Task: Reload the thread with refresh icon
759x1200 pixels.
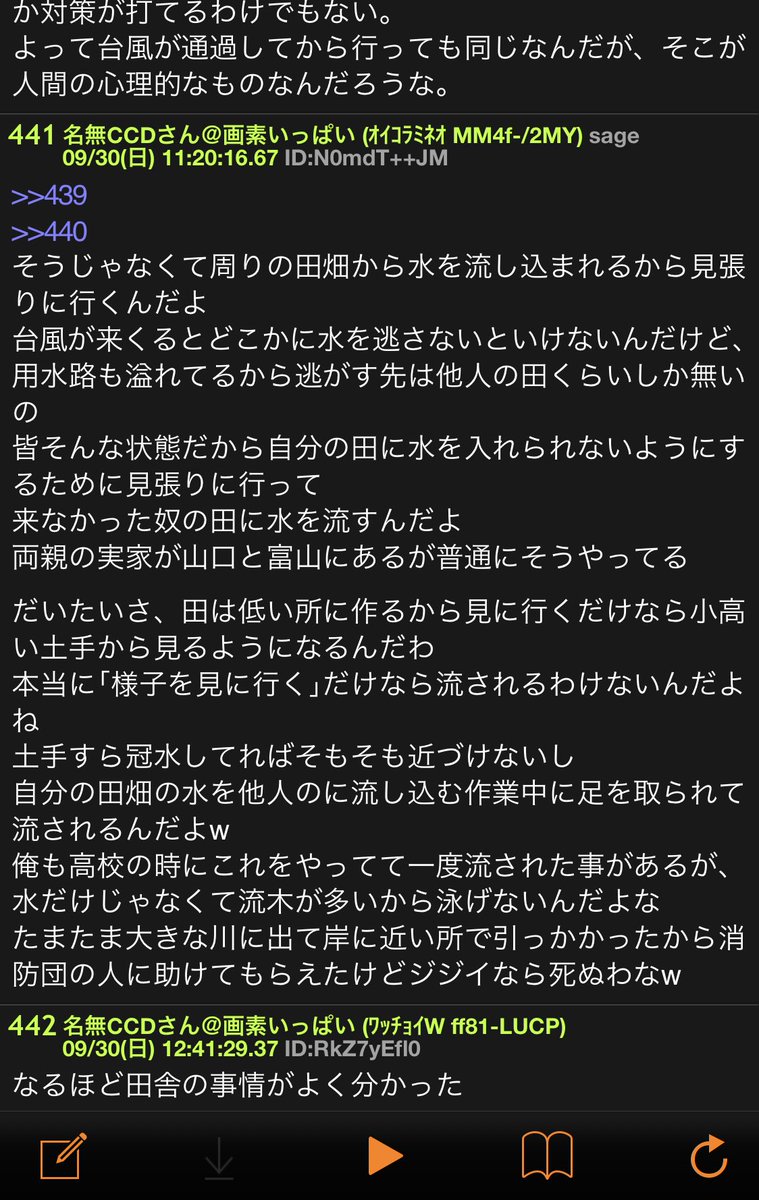Action: click(x=708, y=1156)
